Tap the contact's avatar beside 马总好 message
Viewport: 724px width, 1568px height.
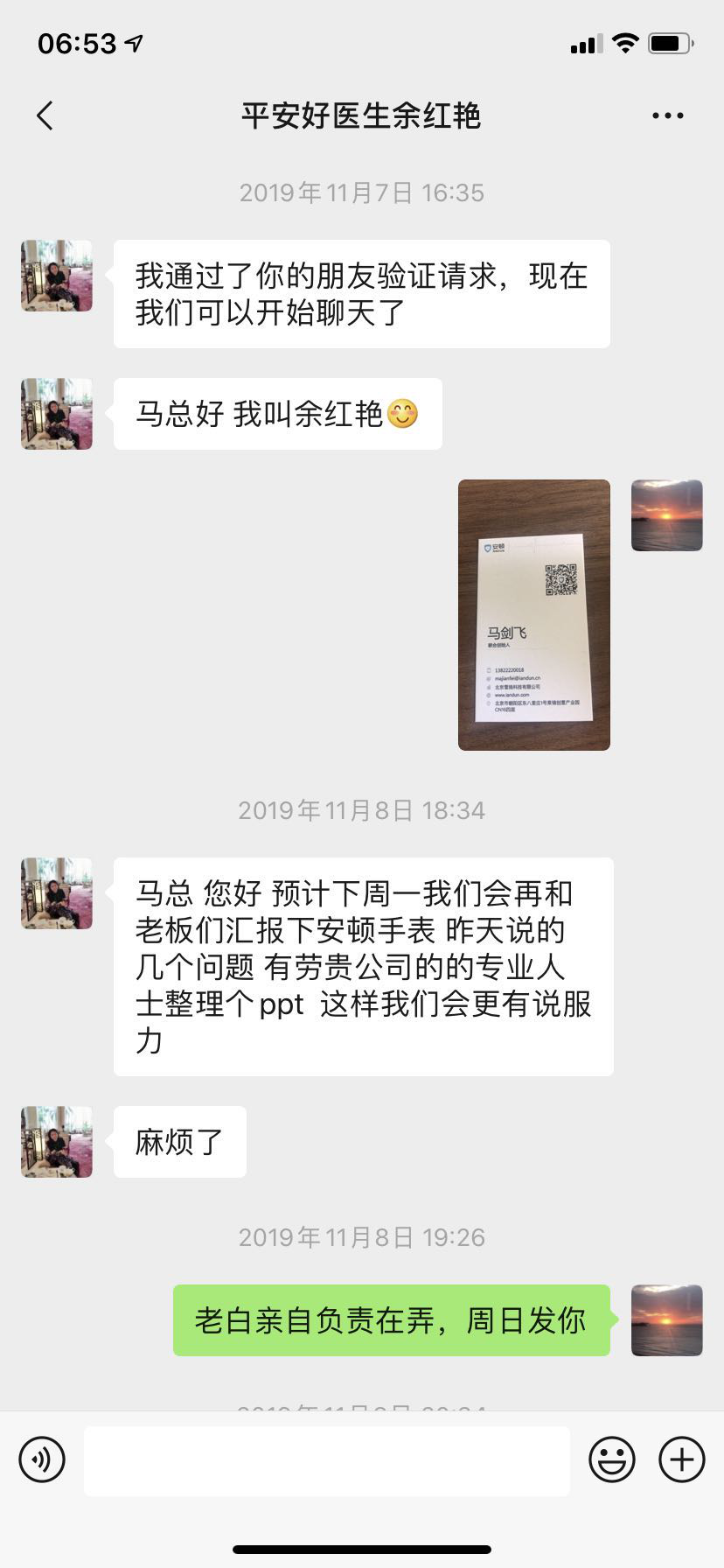tap(57, 414)
